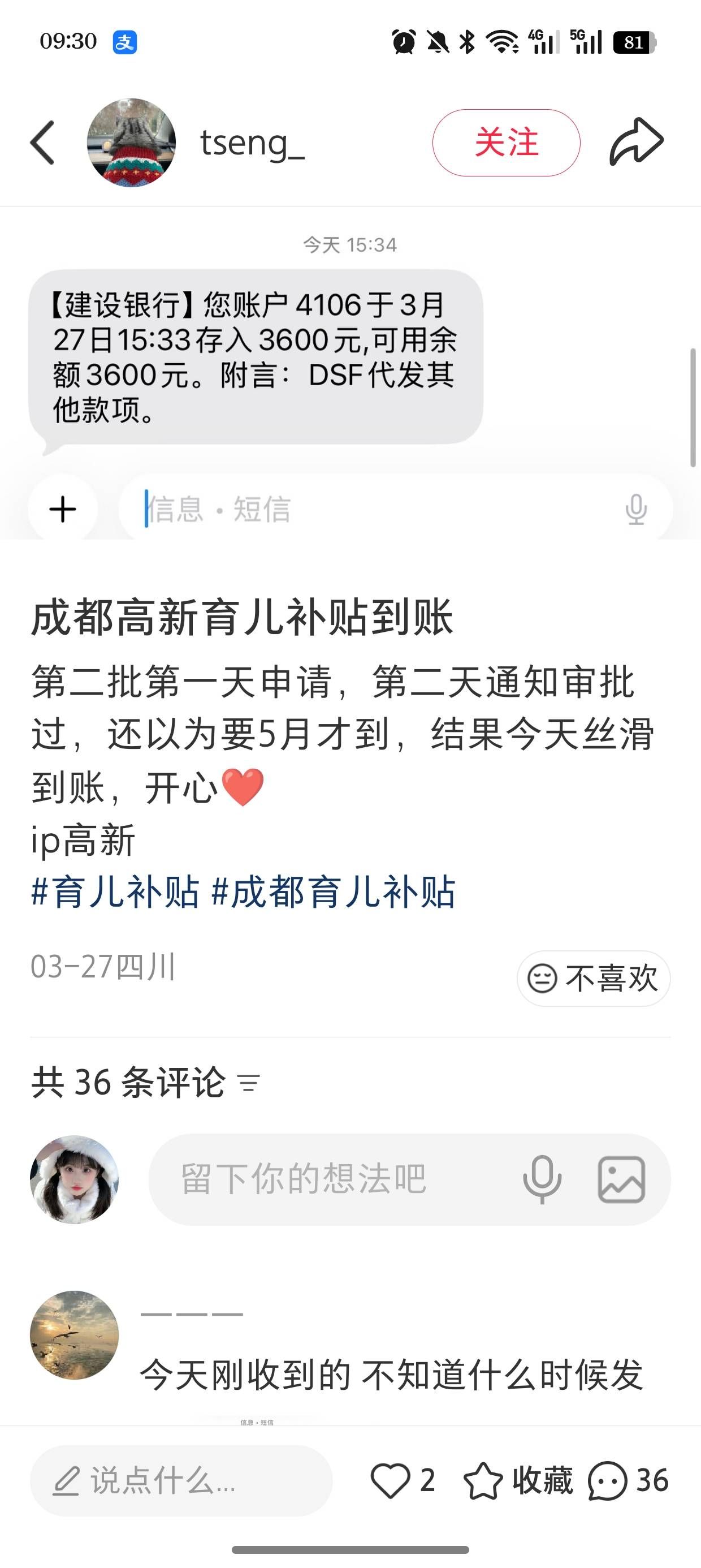
Task: Change comment sort order
Action: click(249, 1083)
